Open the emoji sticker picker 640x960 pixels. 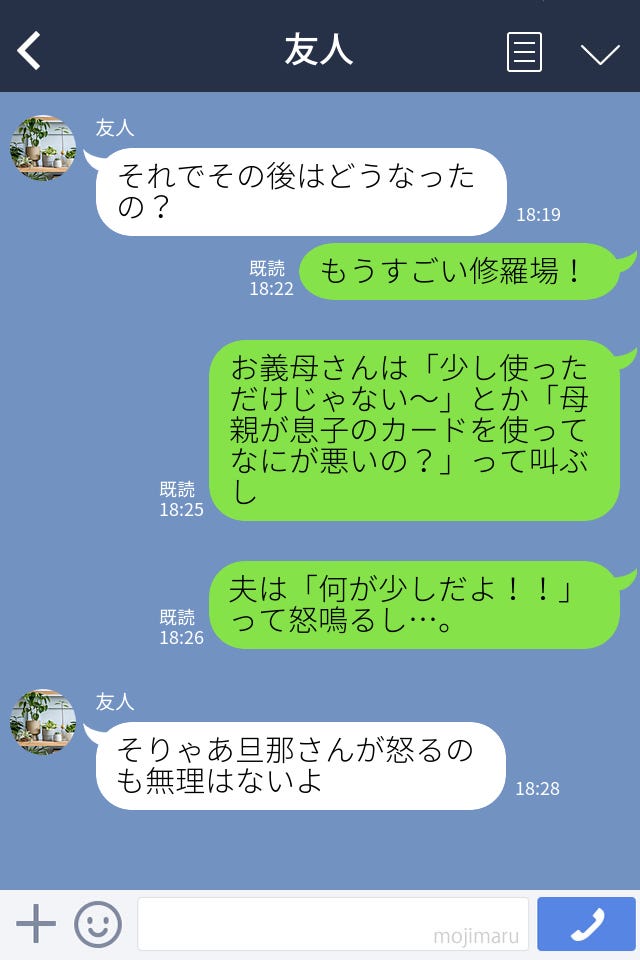click(x=98, y=924)
